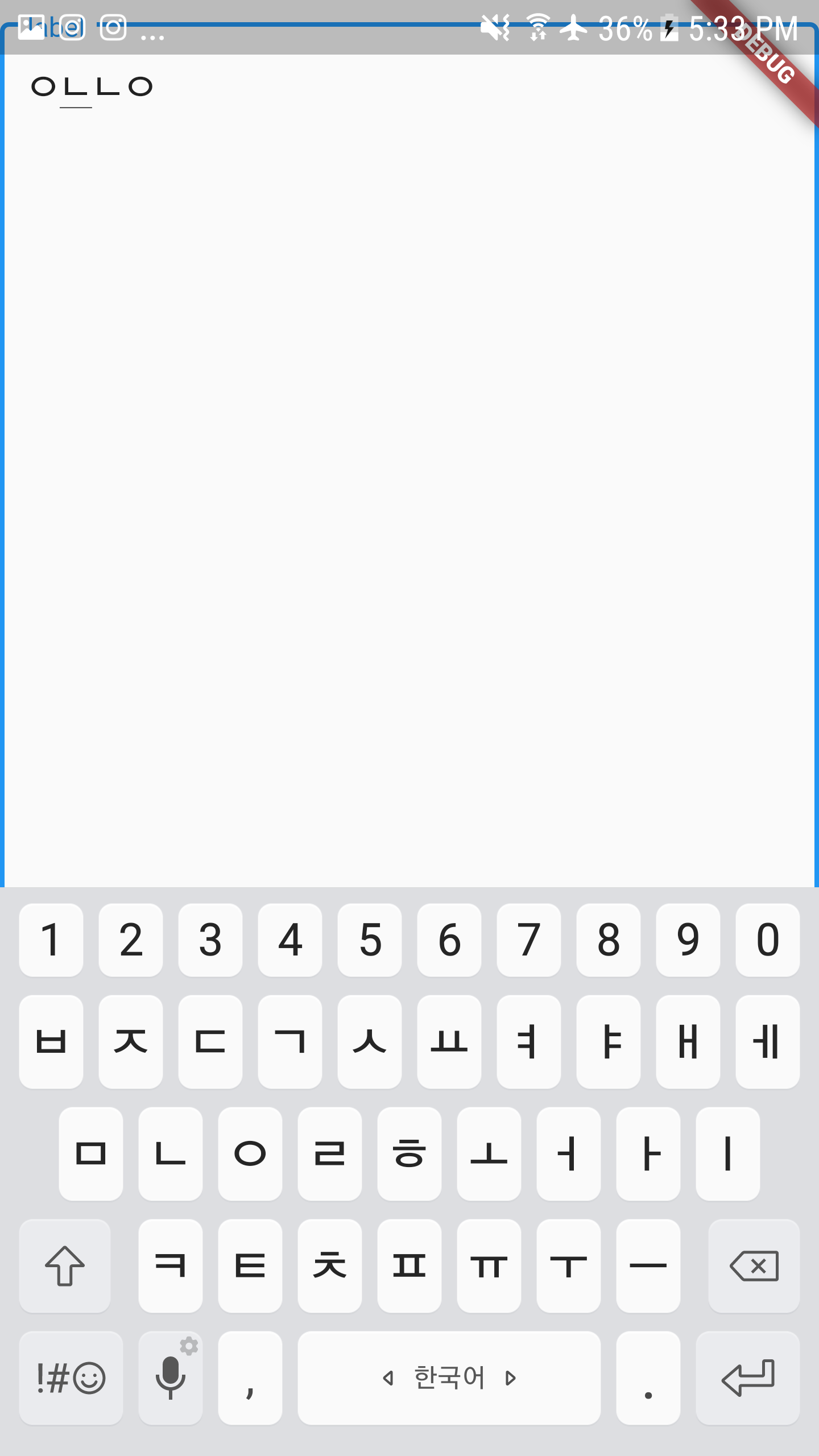Type the comma key
This screenshot has width=819, height=1456.
250,1378
